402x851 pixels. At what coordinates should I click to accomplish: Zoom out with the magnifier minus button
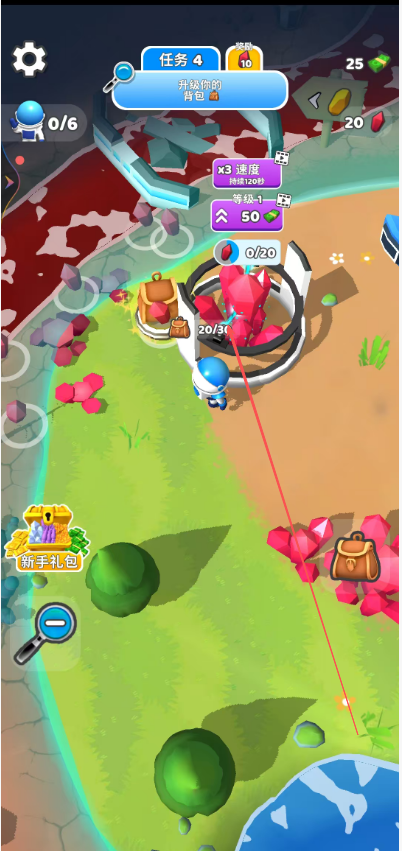click(45, 634)
